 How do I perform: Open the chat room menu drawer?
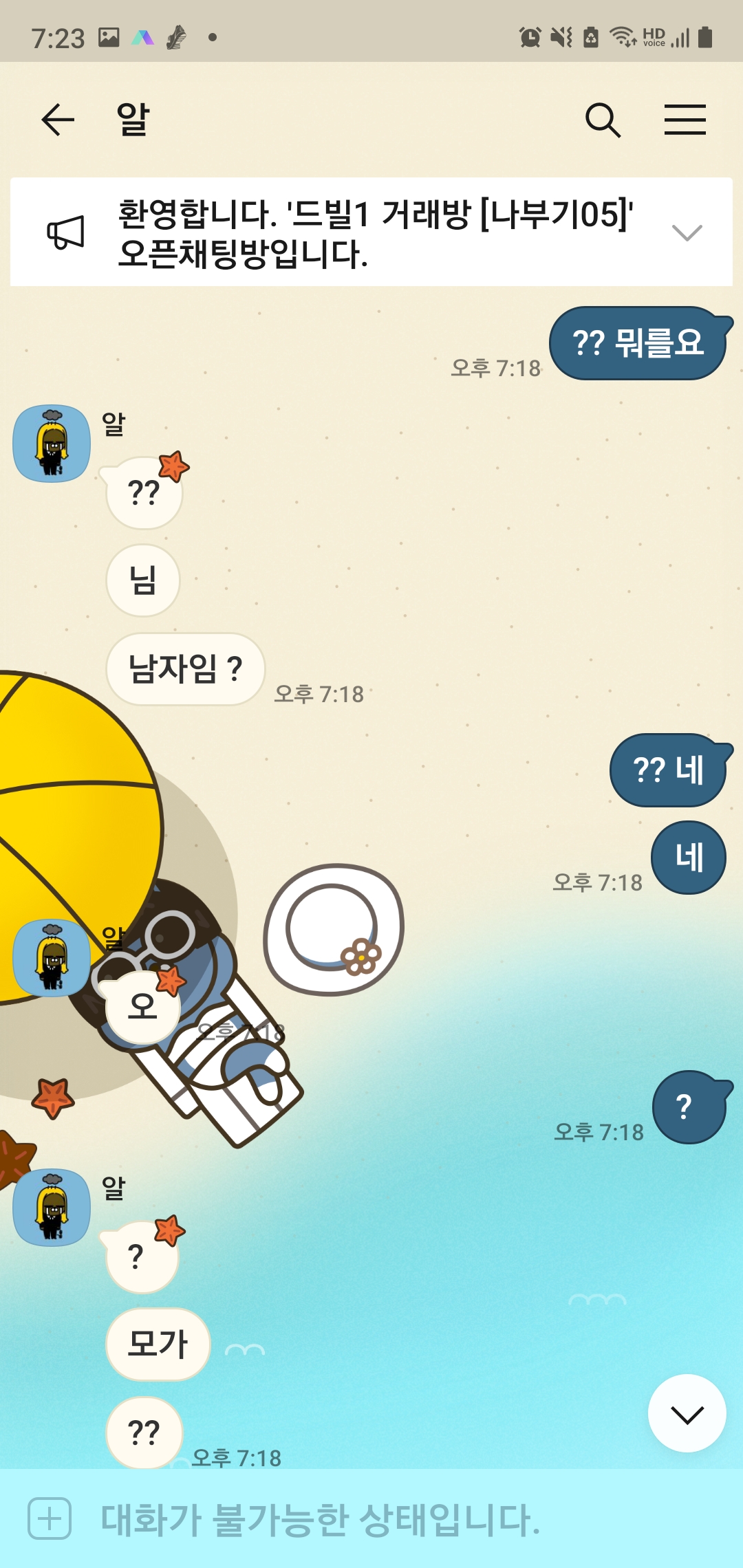tap(685, 120)
